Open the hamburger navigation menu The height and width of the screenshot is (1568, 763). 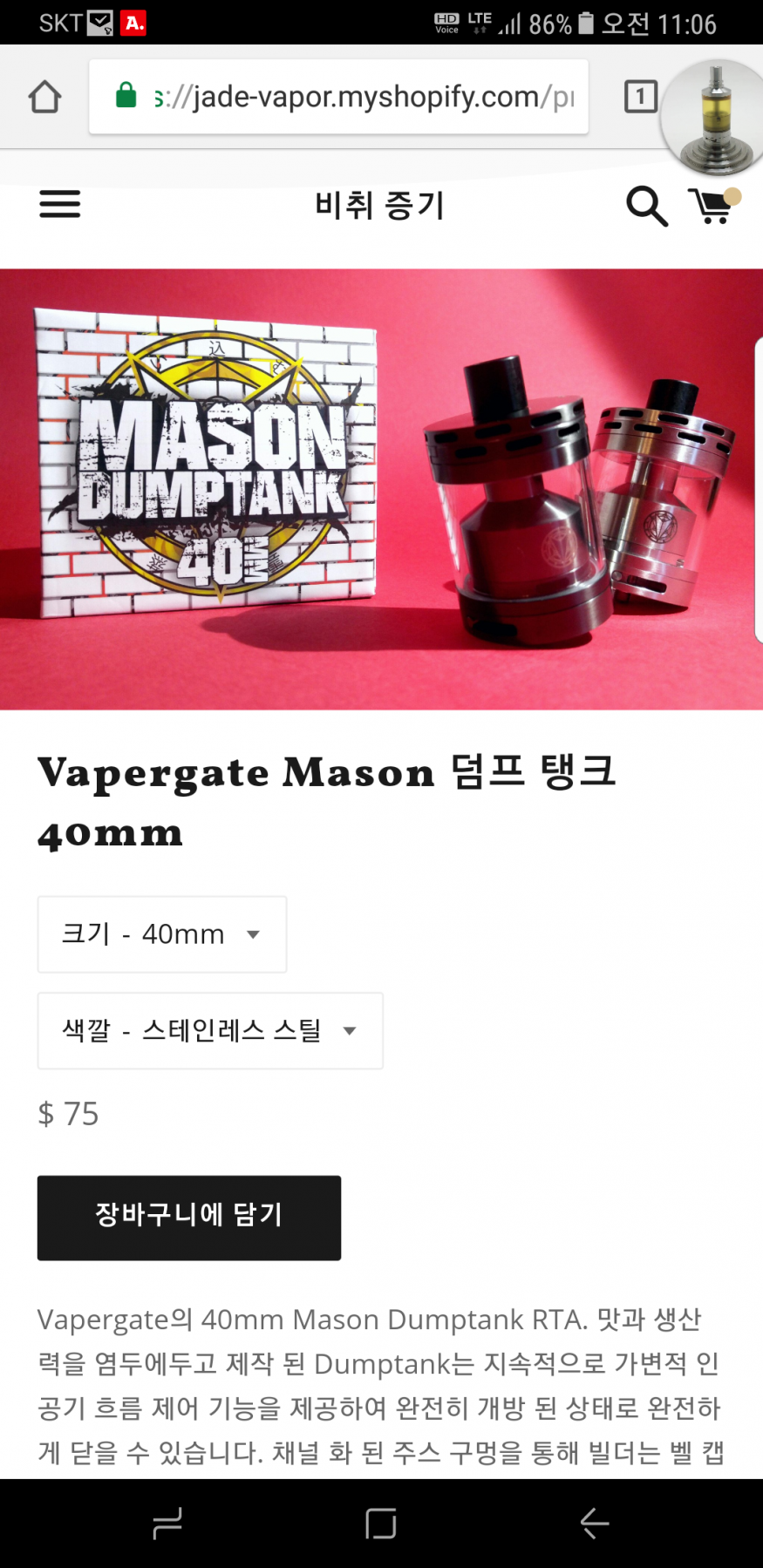[x=60, y=205]
